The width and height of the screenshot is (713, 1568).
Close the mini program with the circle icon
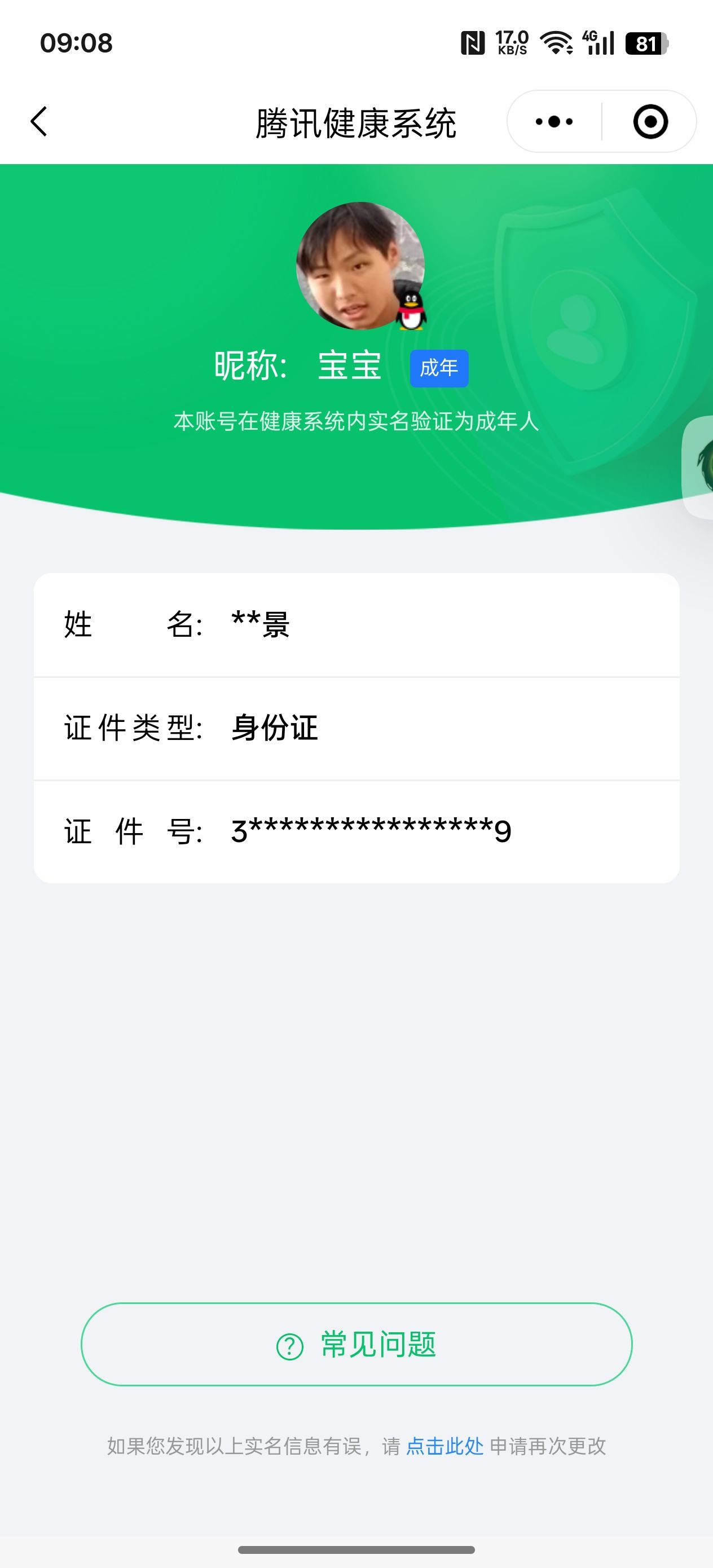pos(650,122)
